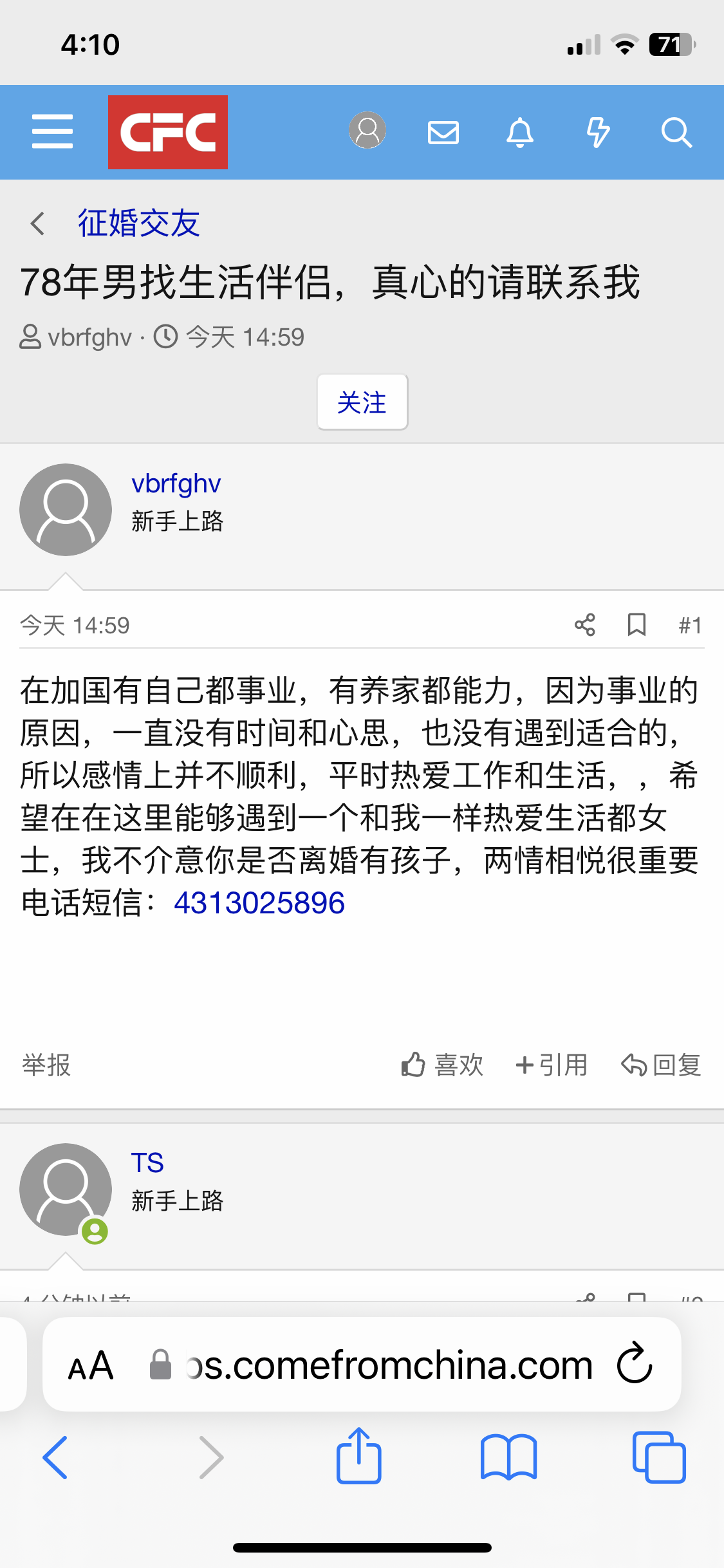Open vbrfghv's profile from post header
Image resolution: width=724 pixels, height=1568 pixels.
(x=176, y=483)
